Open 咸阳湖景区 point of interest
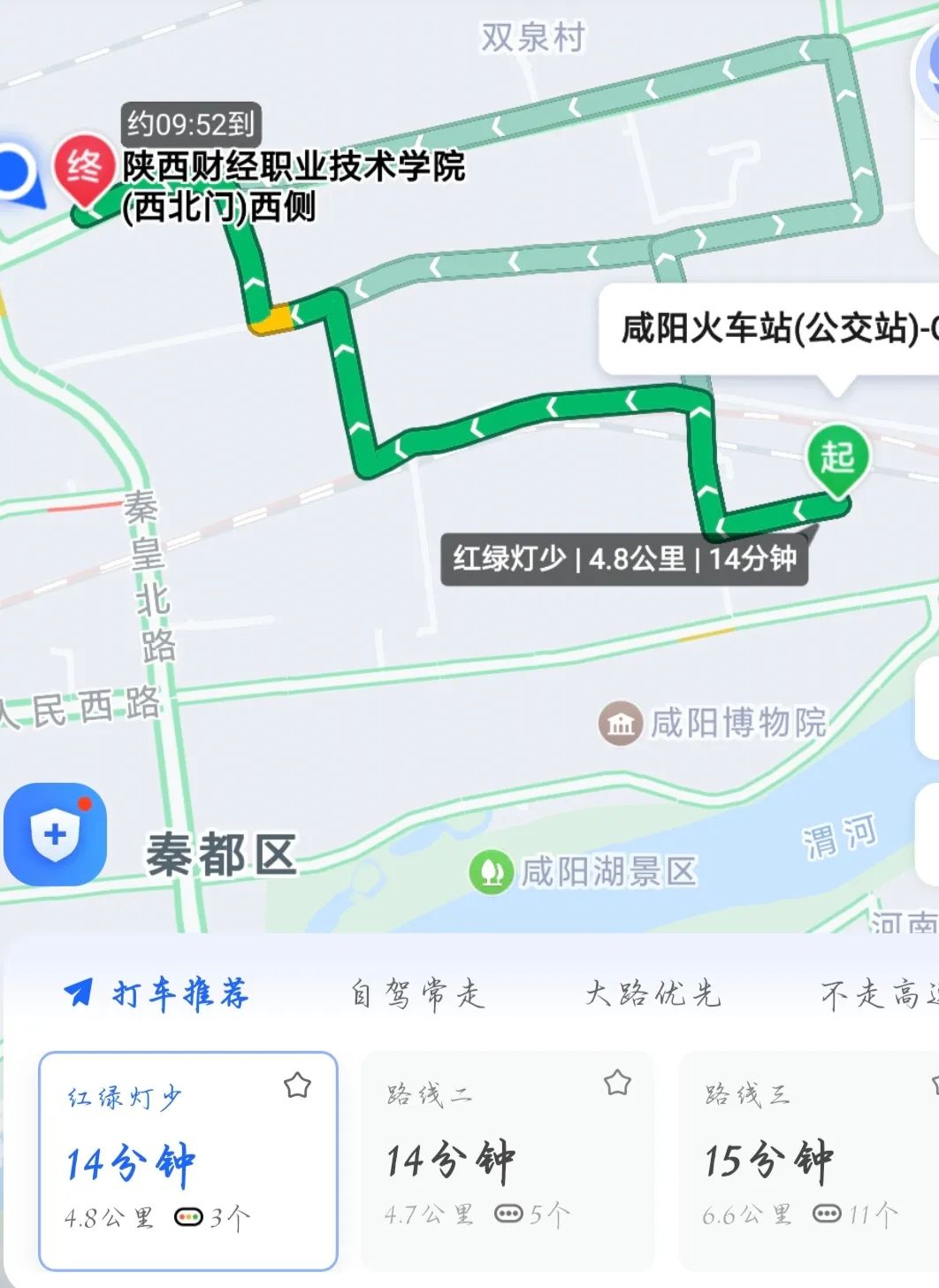Image resolution: width=939 pixels, height=1288 pixels. pos(585,870)
